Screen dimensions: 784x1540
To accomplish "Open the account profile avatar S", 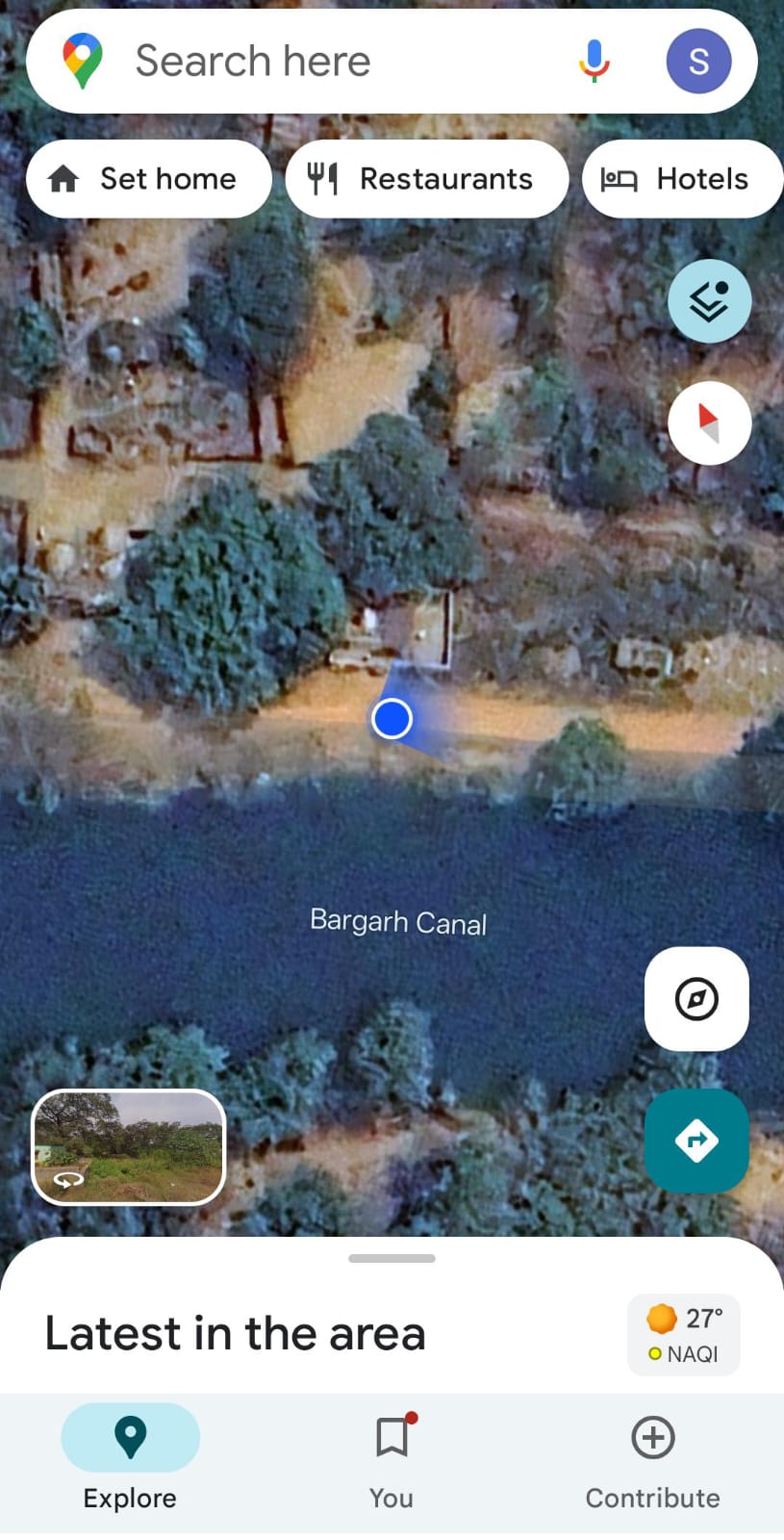I will (698, 62).
